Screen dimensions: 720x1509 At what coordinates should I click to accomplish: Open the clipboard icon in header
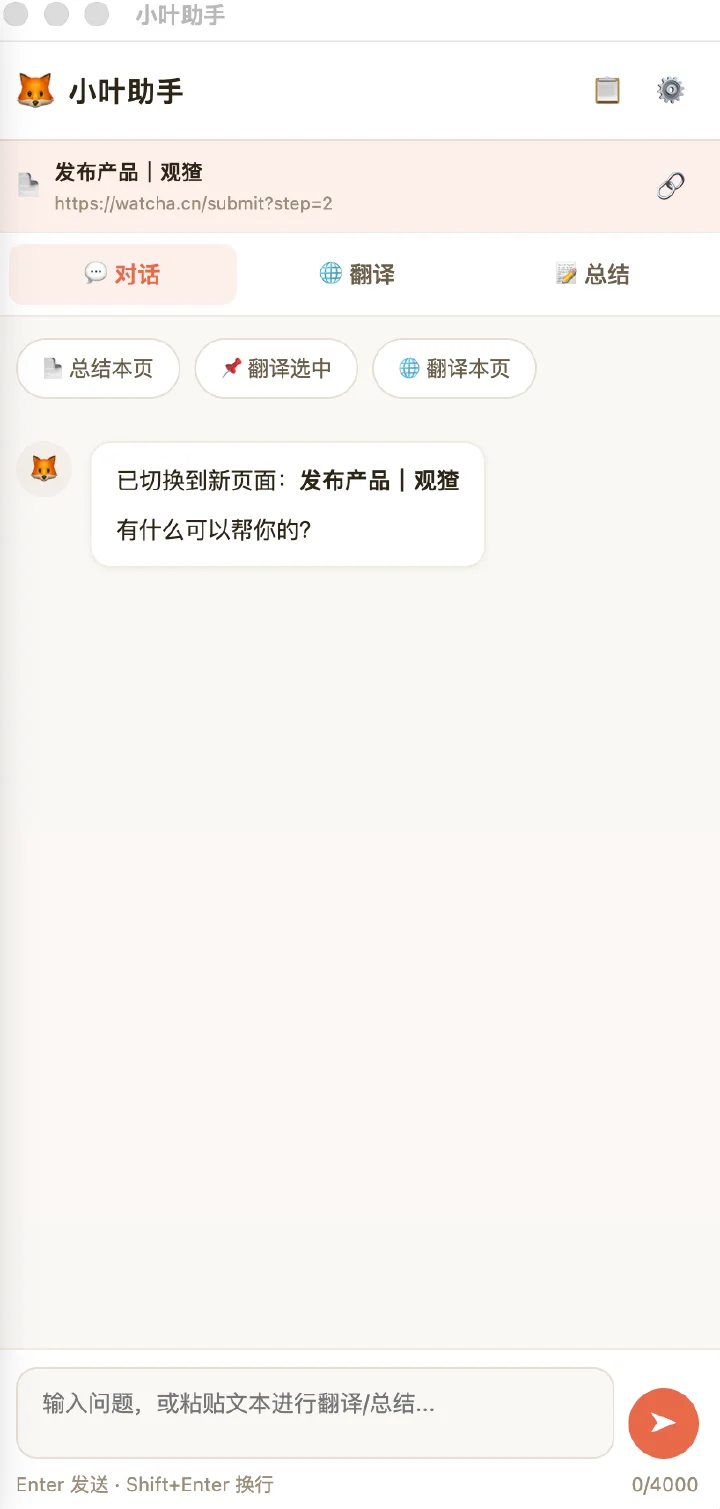pyautogui.click(x=607, y=91)
